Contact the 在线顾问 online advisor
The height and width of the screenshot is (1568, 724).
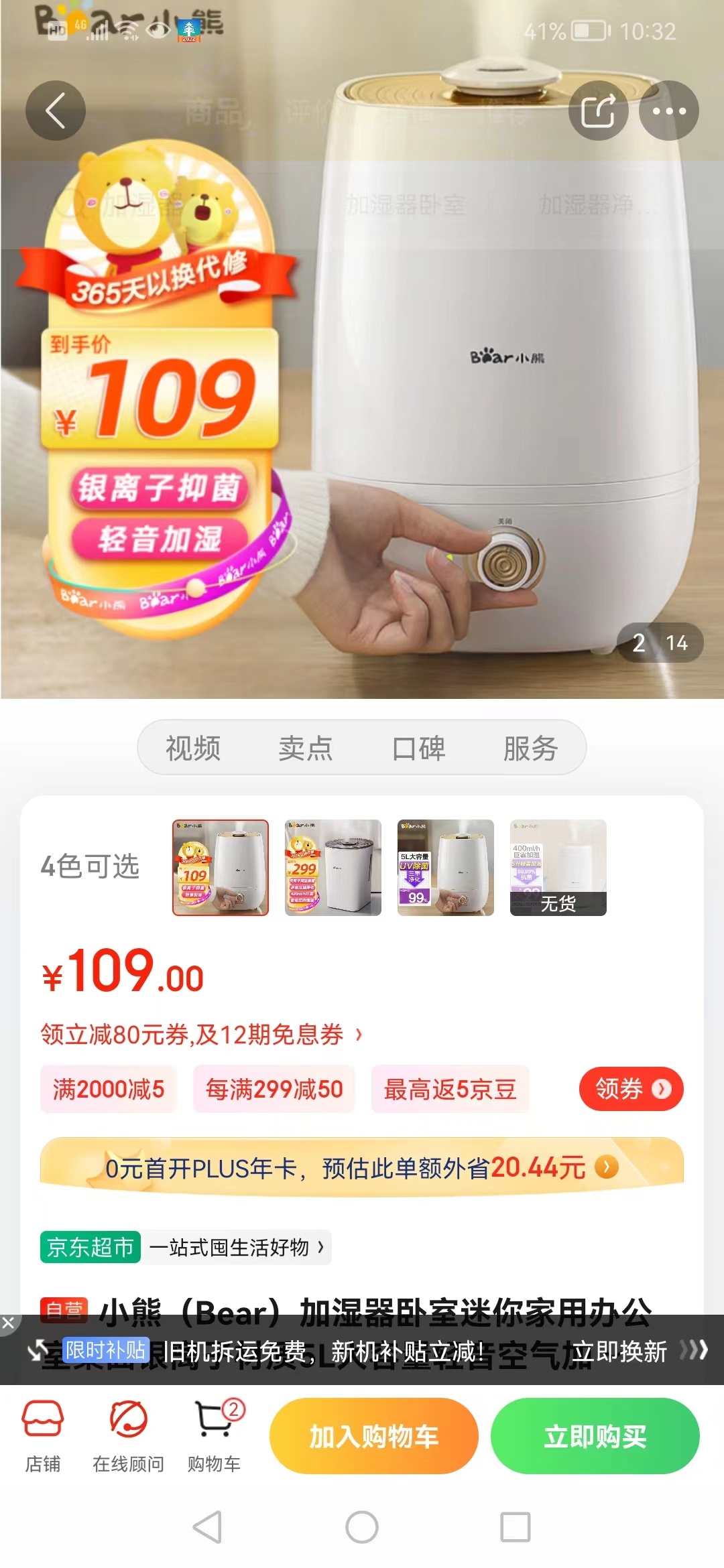[128, 1437]
